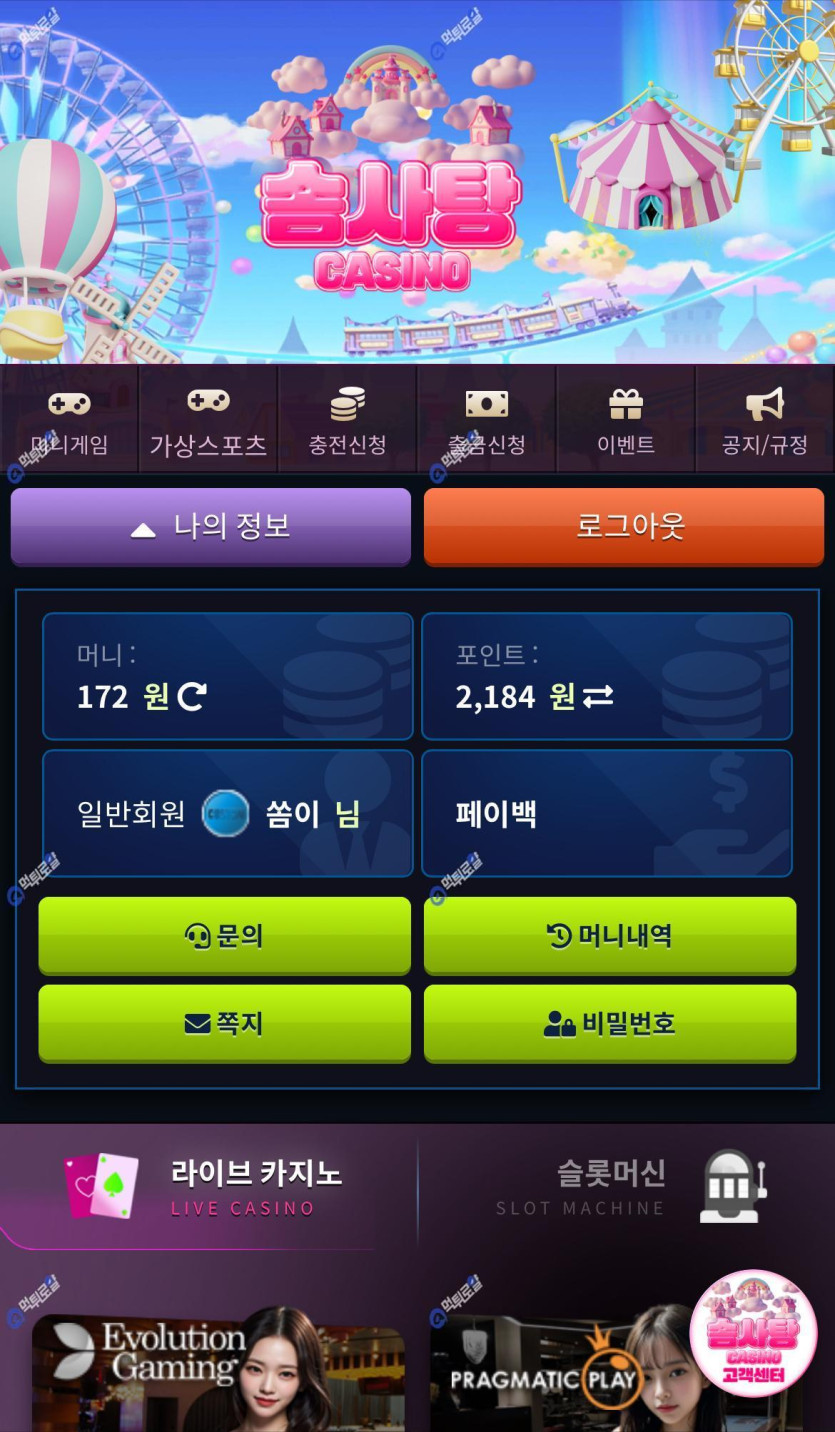Image resolution: width=835 pixels, height=1432 pixels.
Task: Open 가상스포츠 section
Action: coord(208,422)
